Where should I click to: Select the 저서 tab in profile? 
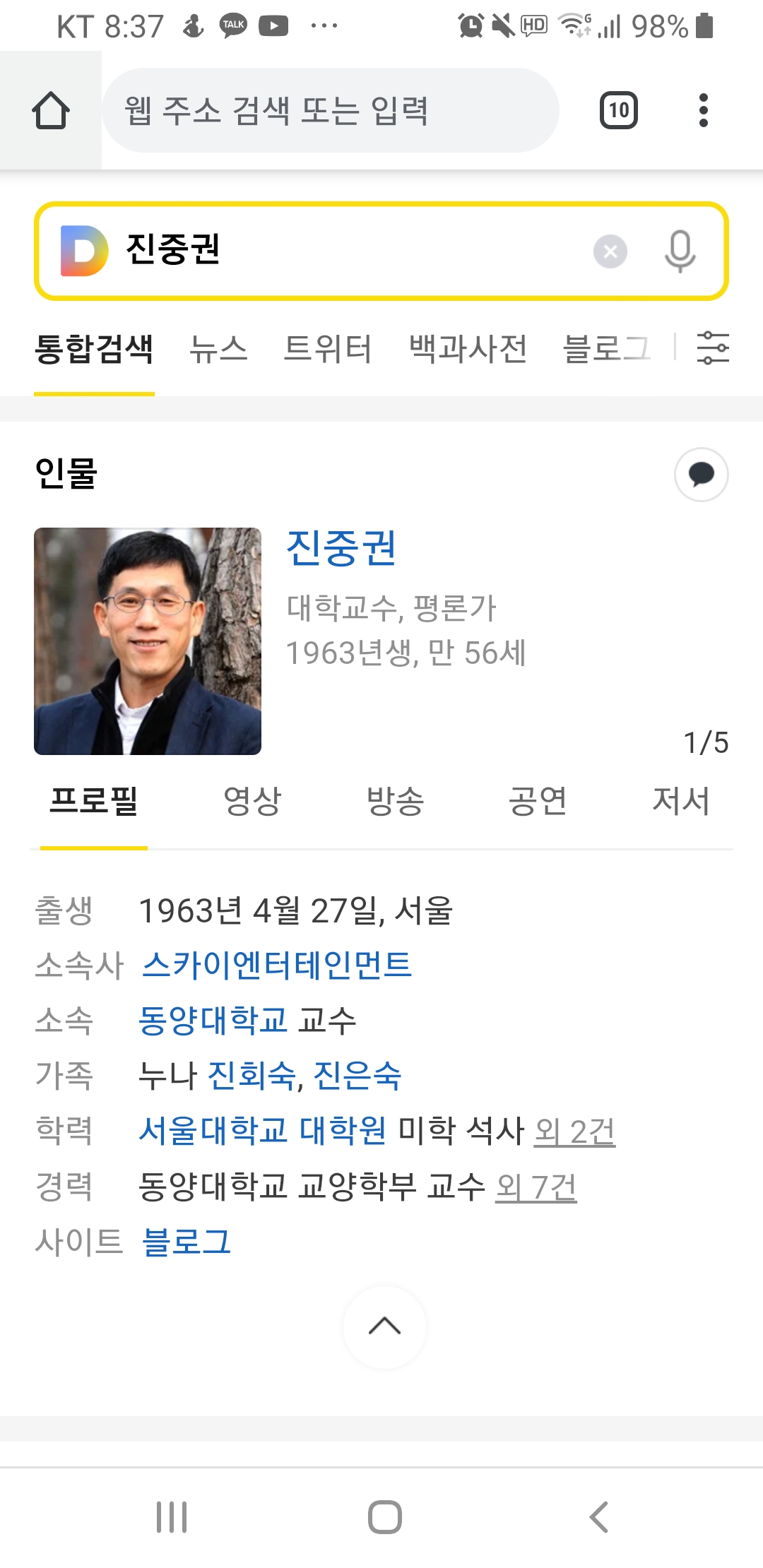(680, 801)
